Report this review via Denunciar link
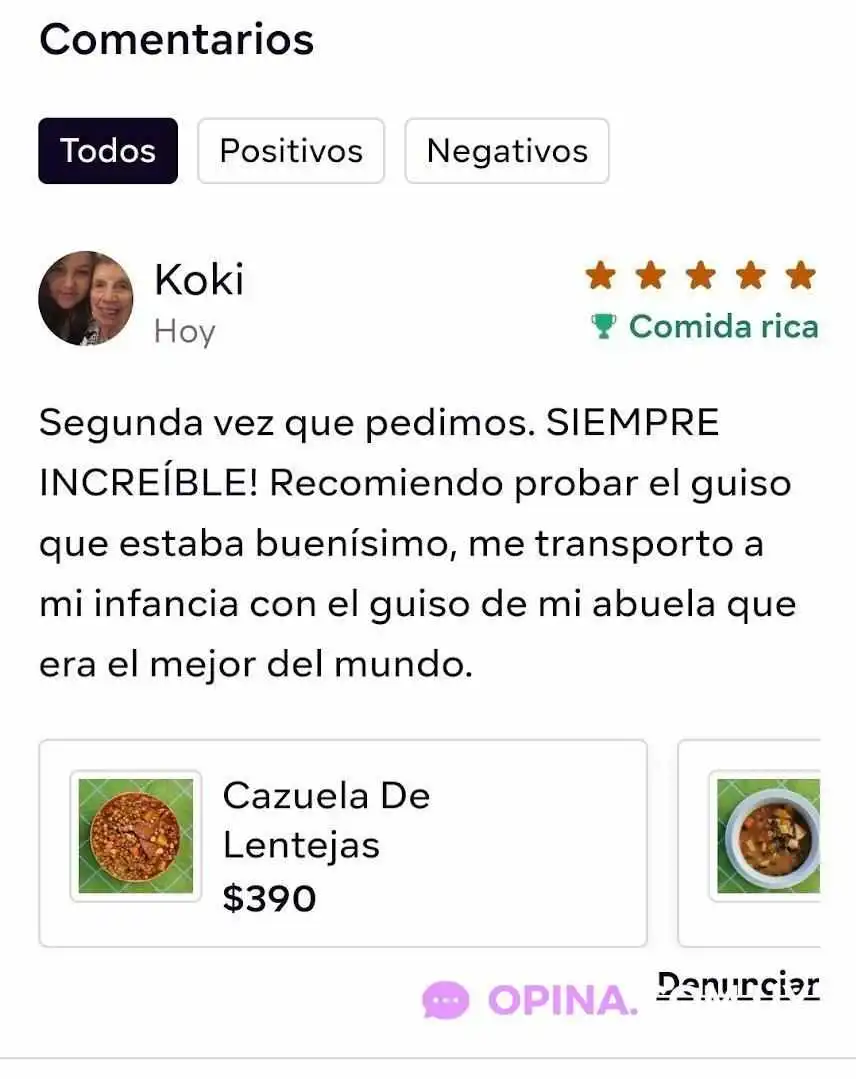Screen dimensions: 856x1079 (738, 986)
